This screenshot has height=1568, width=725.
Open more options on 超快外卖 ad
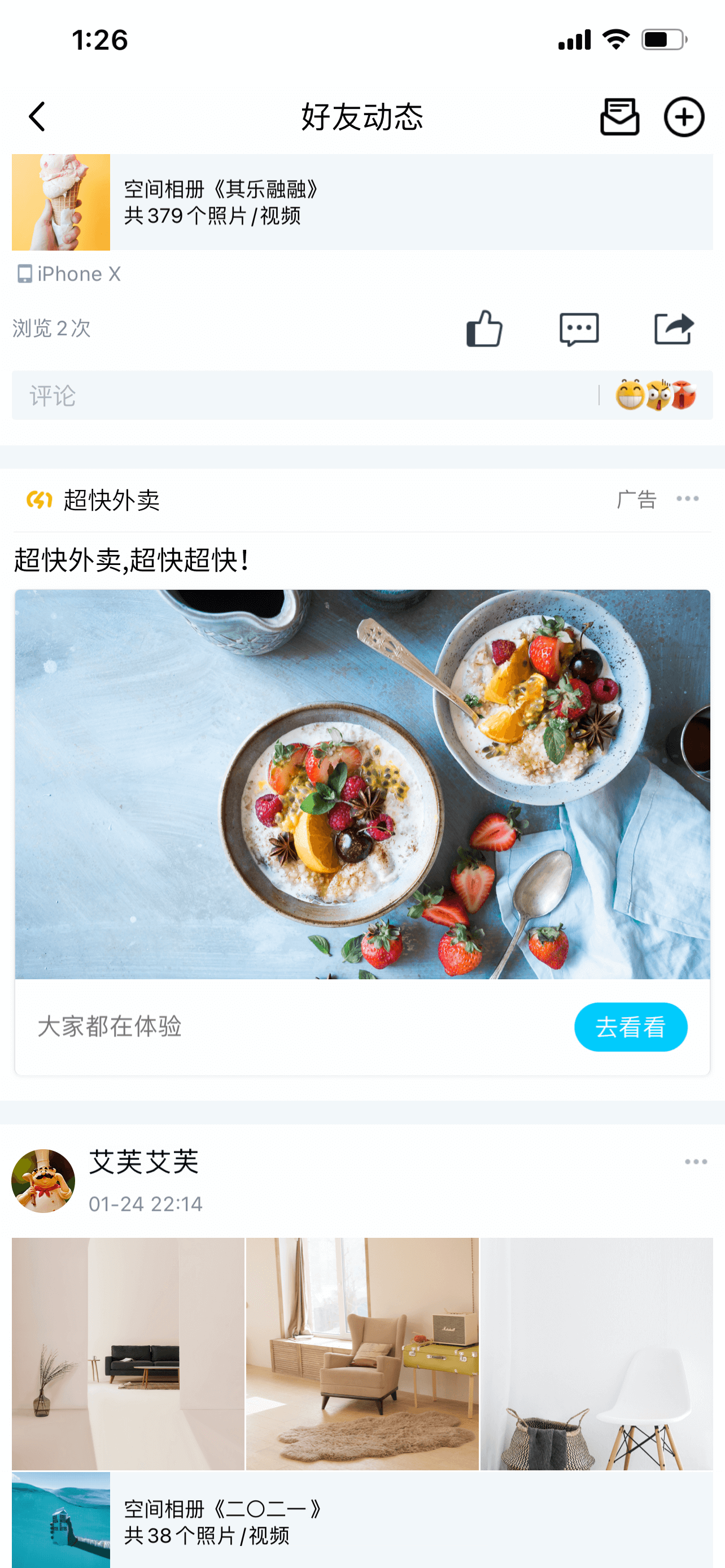coord(687,498)
